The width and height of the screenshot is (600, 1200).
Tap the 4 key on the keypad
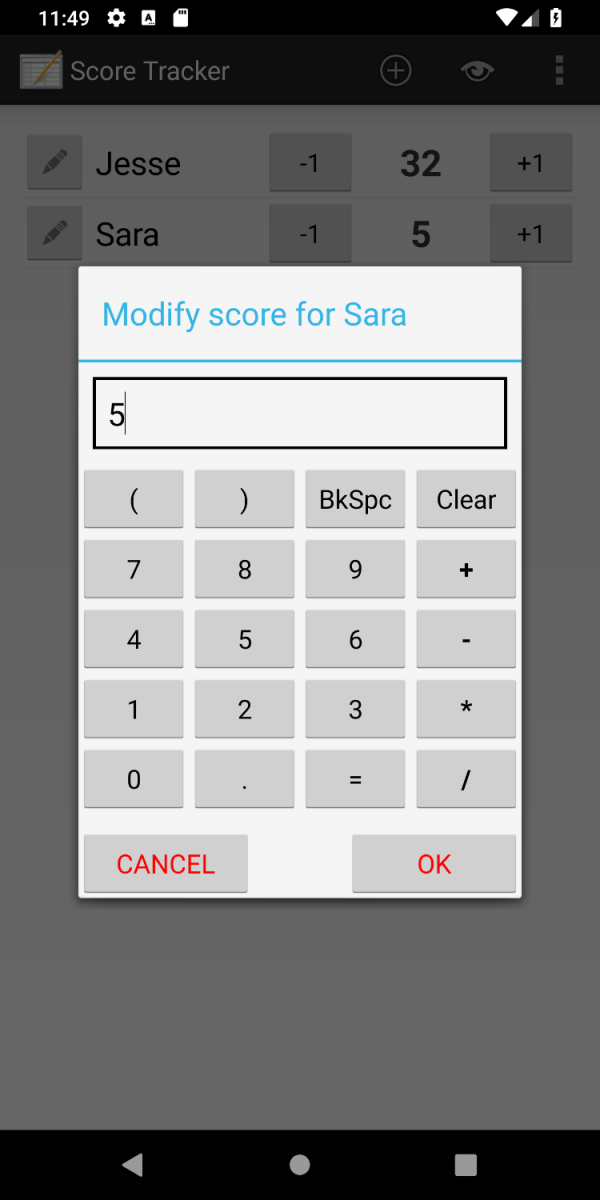click(134, 639)
